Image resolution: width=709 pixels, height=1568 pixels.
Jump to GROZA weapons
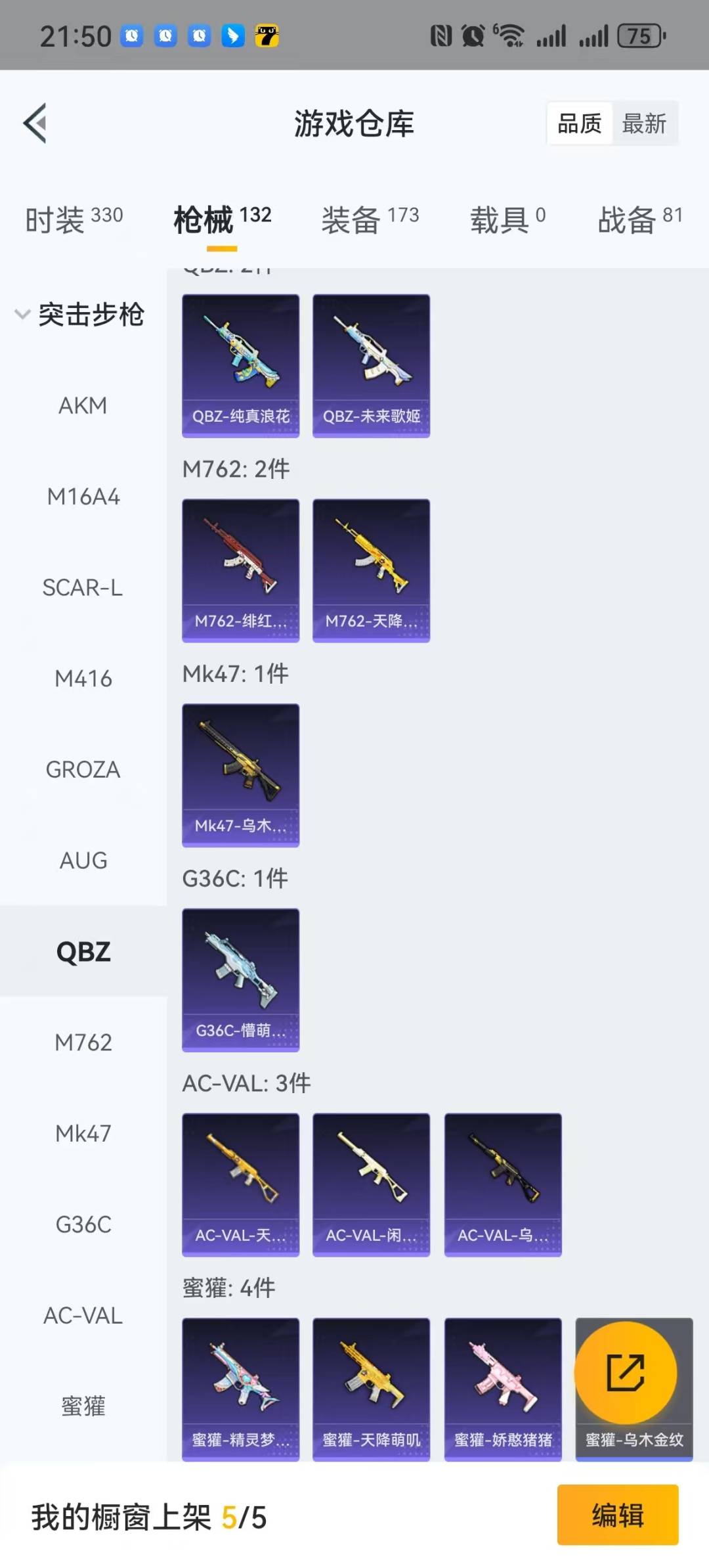point(83,770)
